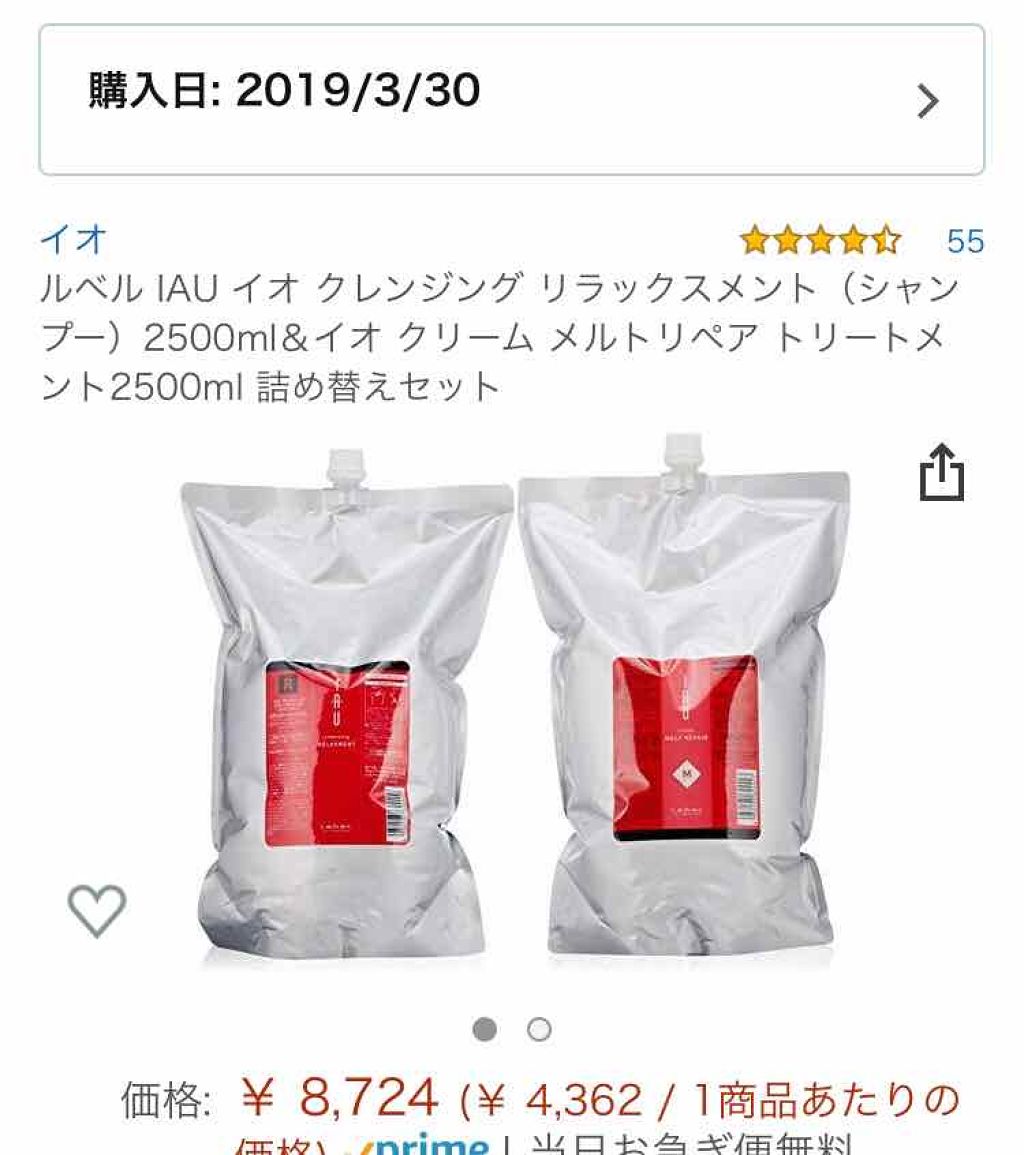Screen dimensions: 1024x1155
Task: Select the second carousel dot
Action: pyautogui.click(x=538, y=1027)
